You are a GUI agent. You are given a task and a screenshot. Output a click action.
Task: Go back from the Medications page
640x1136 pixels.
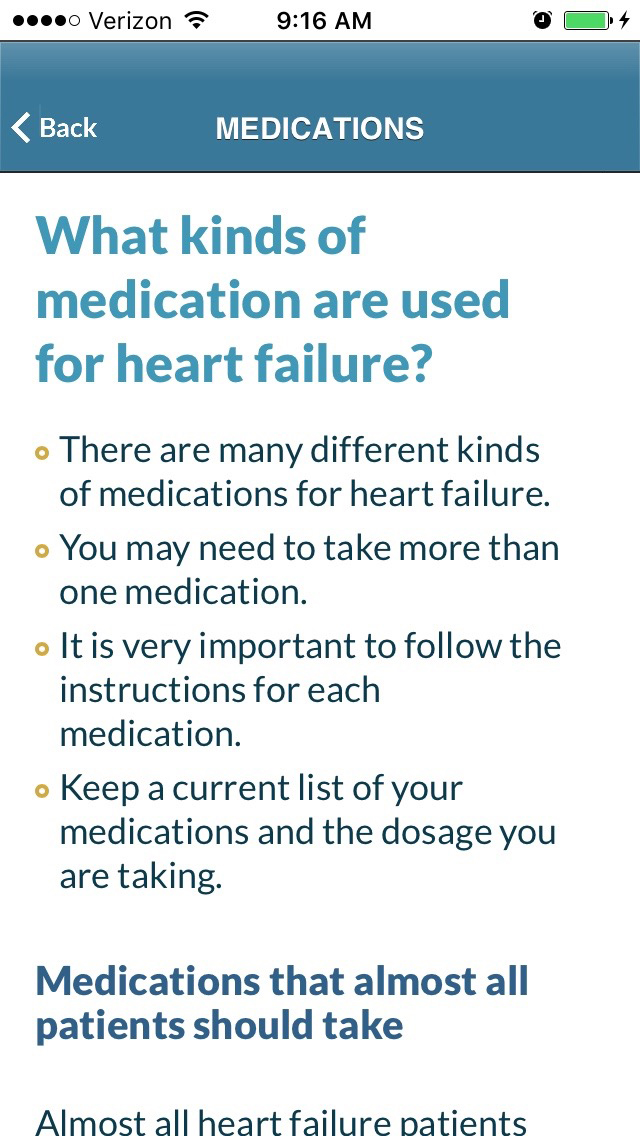point(55,128)
